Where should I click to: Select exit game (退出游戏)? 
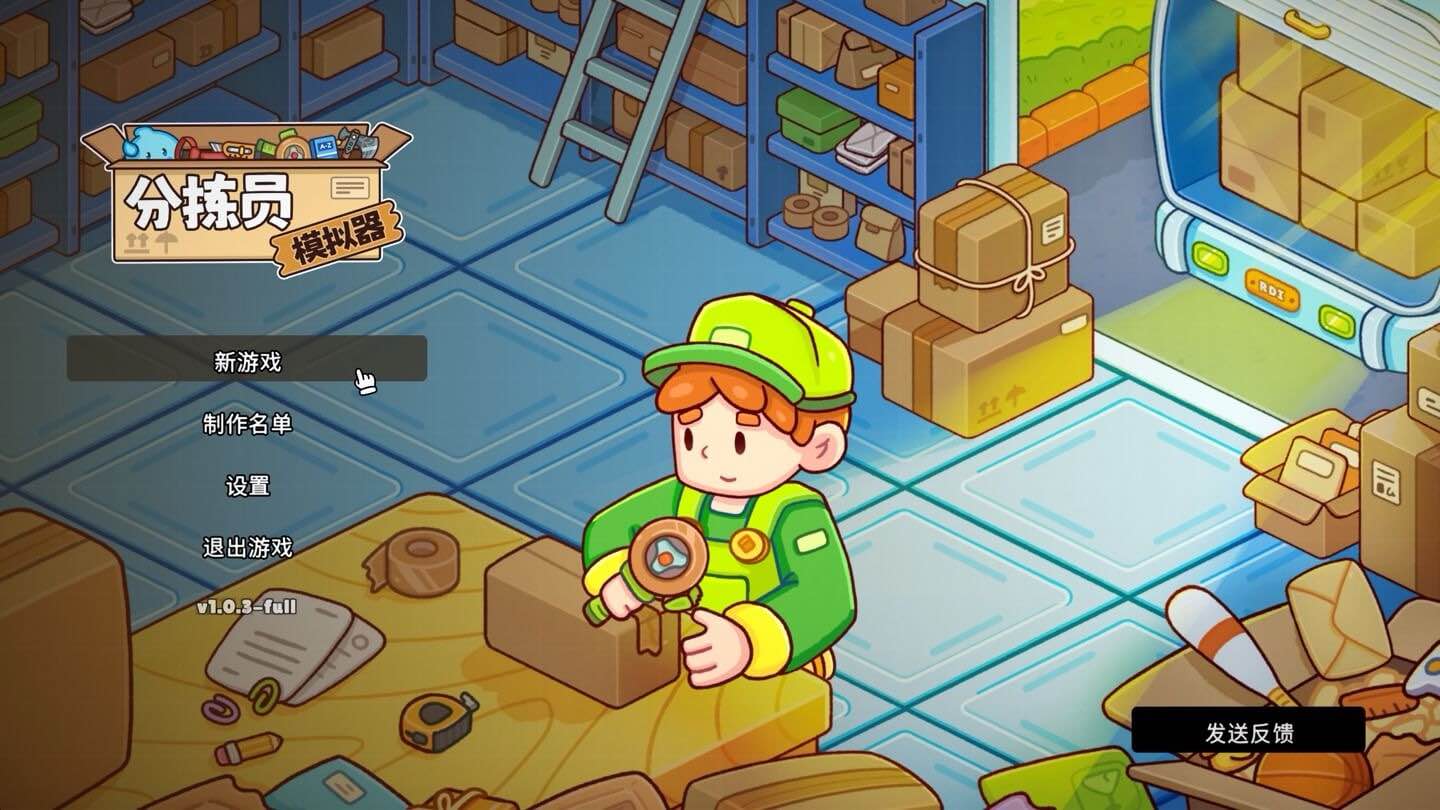(247, 547)
